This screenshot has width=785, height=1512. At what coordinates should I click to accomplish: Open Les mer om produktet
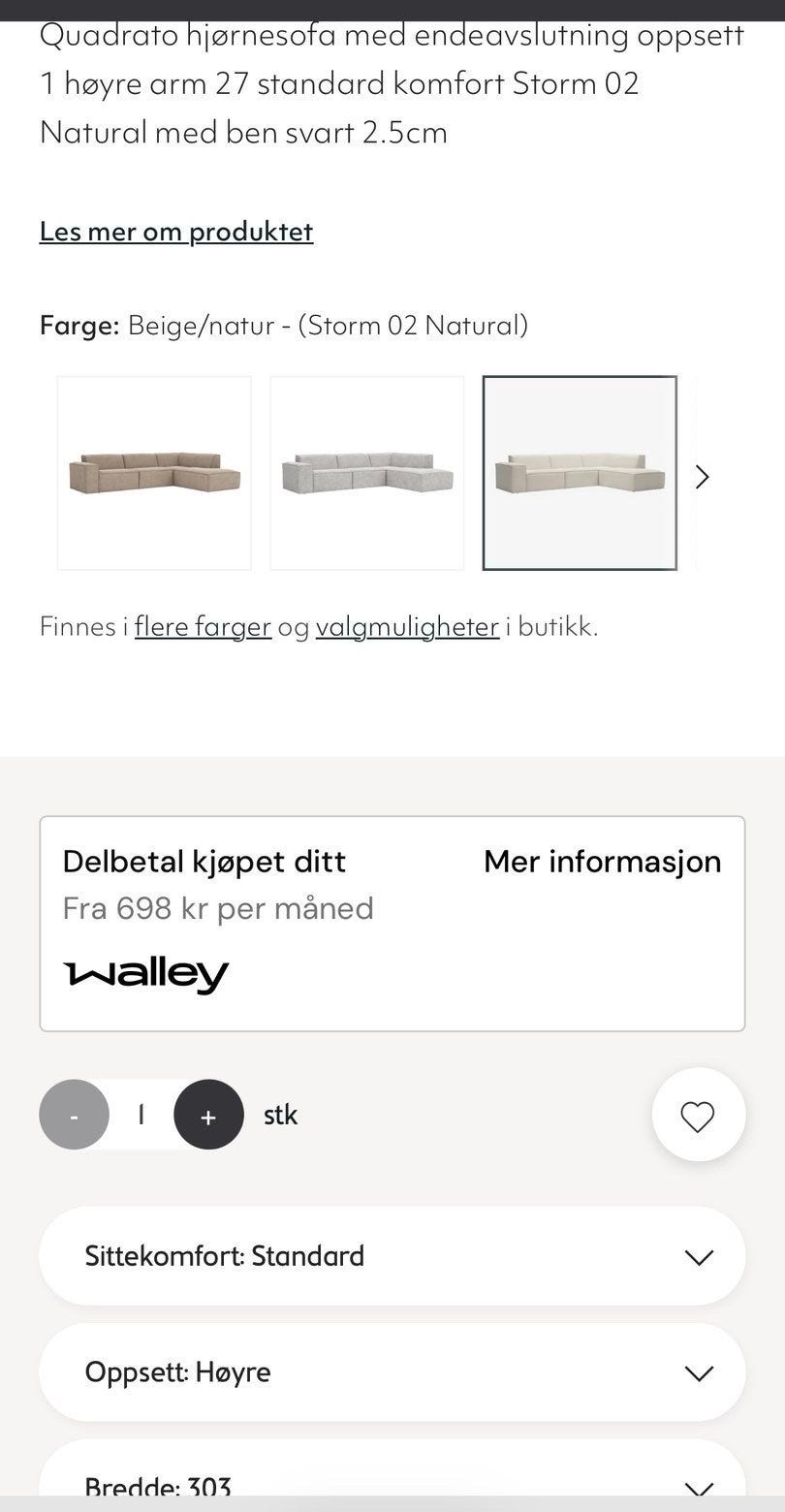point(175,232)
